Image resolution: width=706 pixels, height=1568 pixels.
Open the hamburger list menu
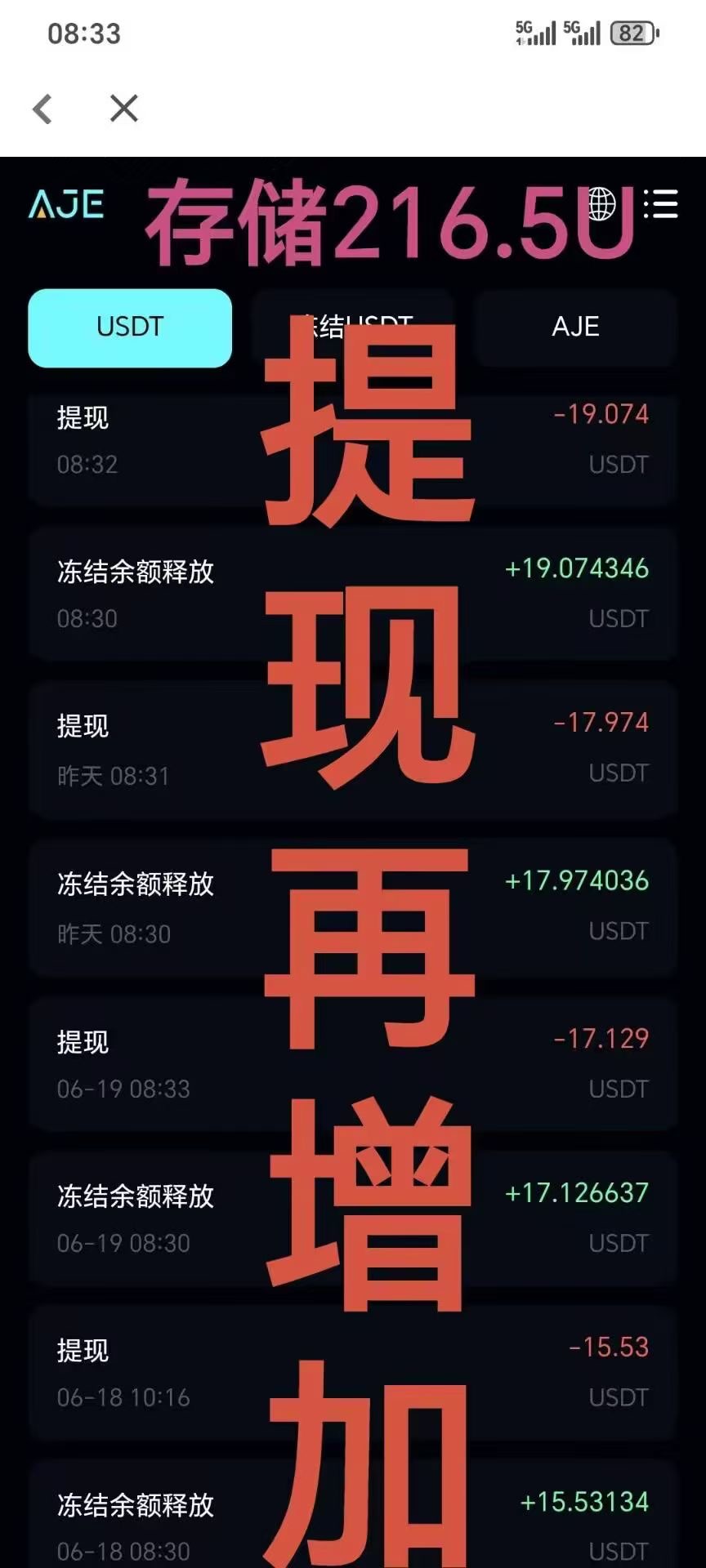tap(660, 204)
